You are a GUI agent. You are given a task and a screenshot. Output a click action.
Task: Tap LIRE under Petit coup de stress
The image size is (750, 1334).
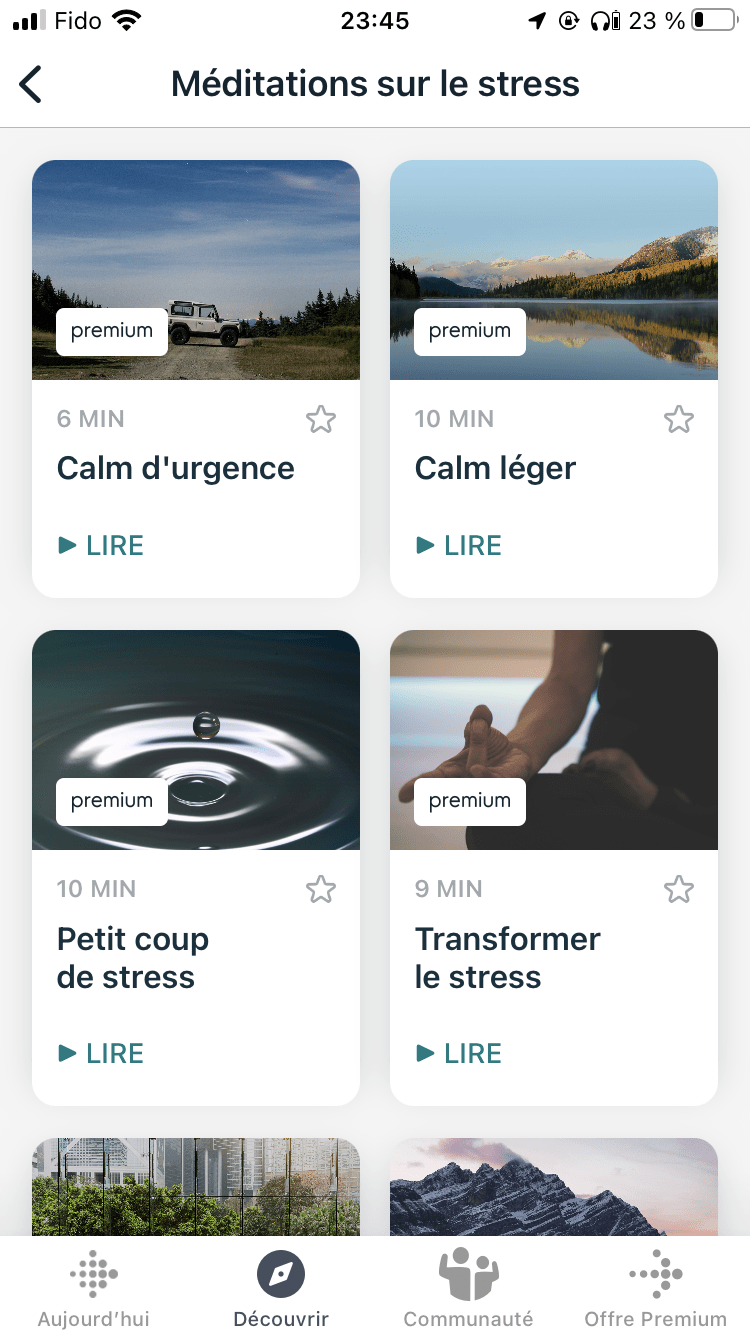tap(101, 1054)
